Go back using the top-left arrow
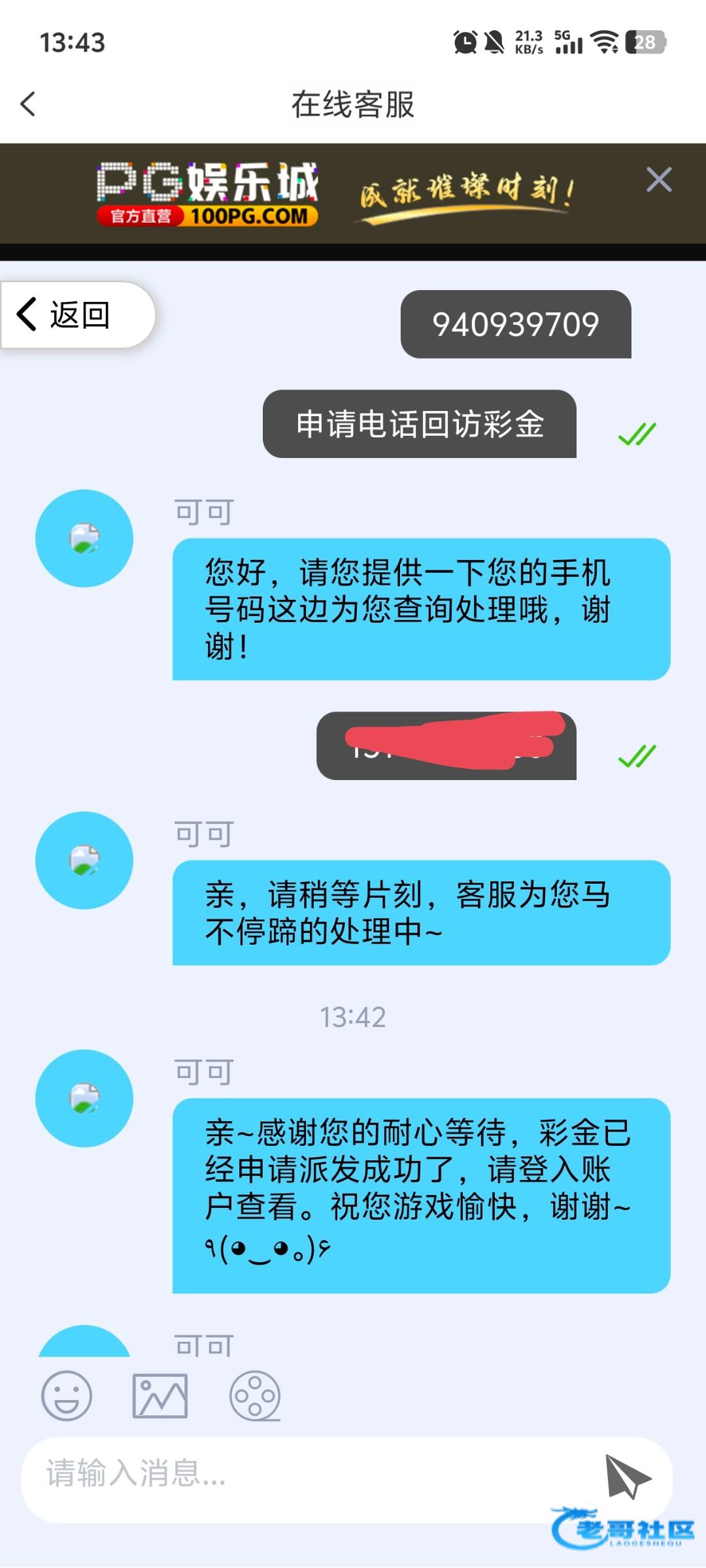Screen dimensions: 706x1568 point(28,104)
